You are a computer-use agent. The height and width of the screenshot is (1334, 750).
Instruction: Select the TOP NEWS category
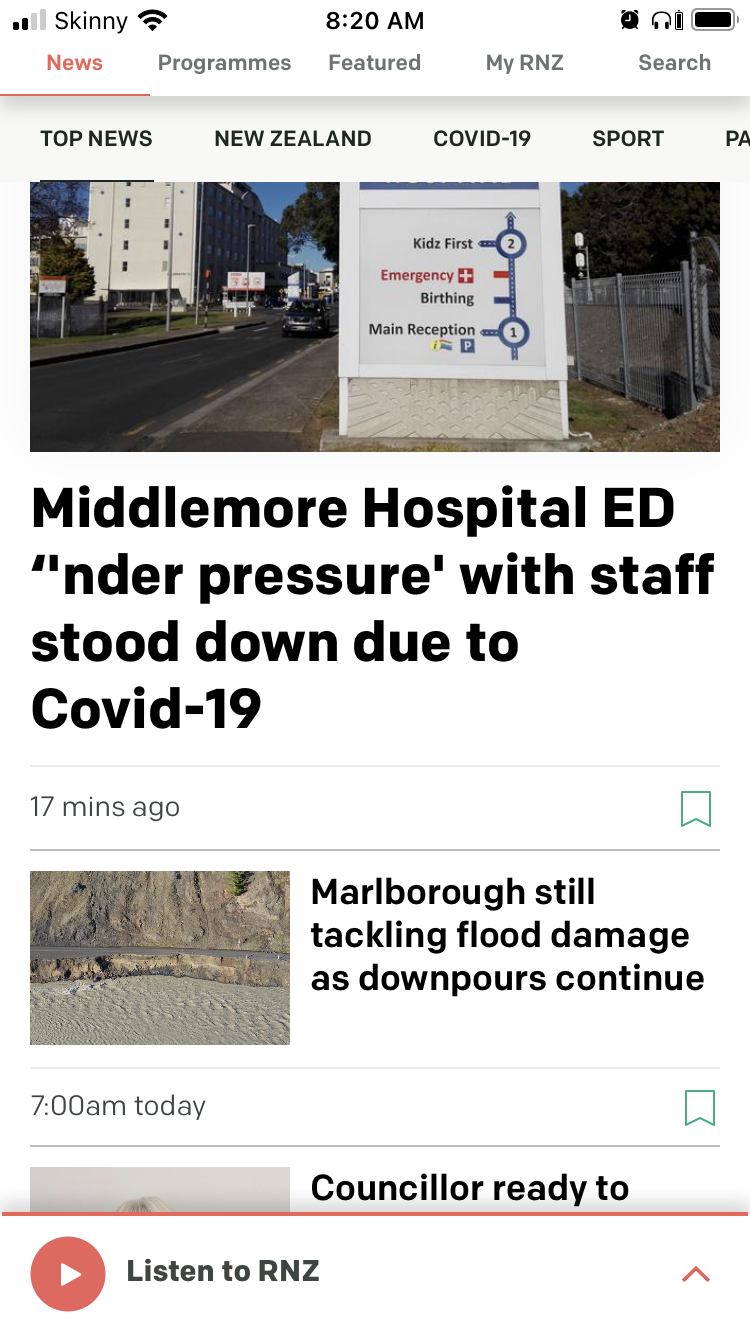click(96, 139)
